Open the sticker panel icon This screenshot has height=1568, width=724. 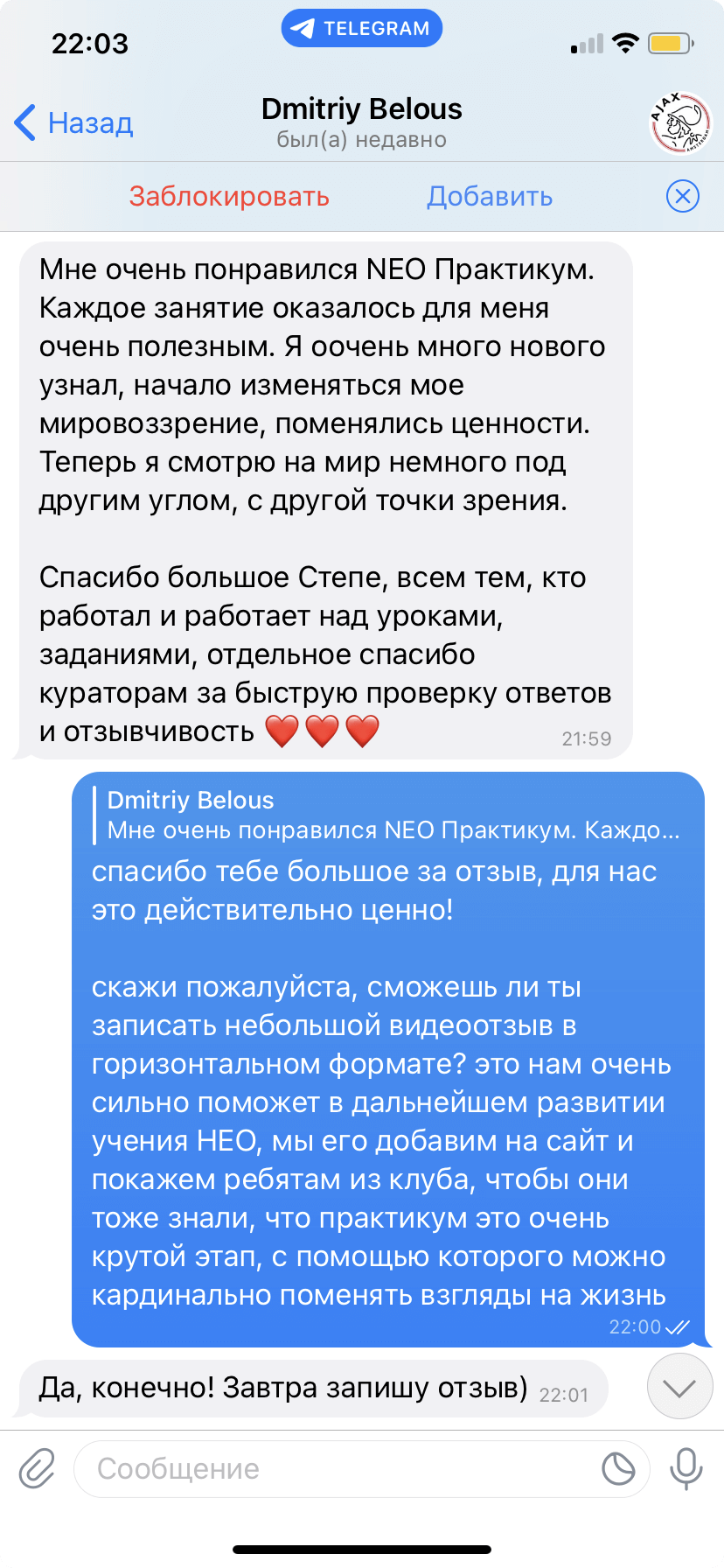[x=618, y=1469]
